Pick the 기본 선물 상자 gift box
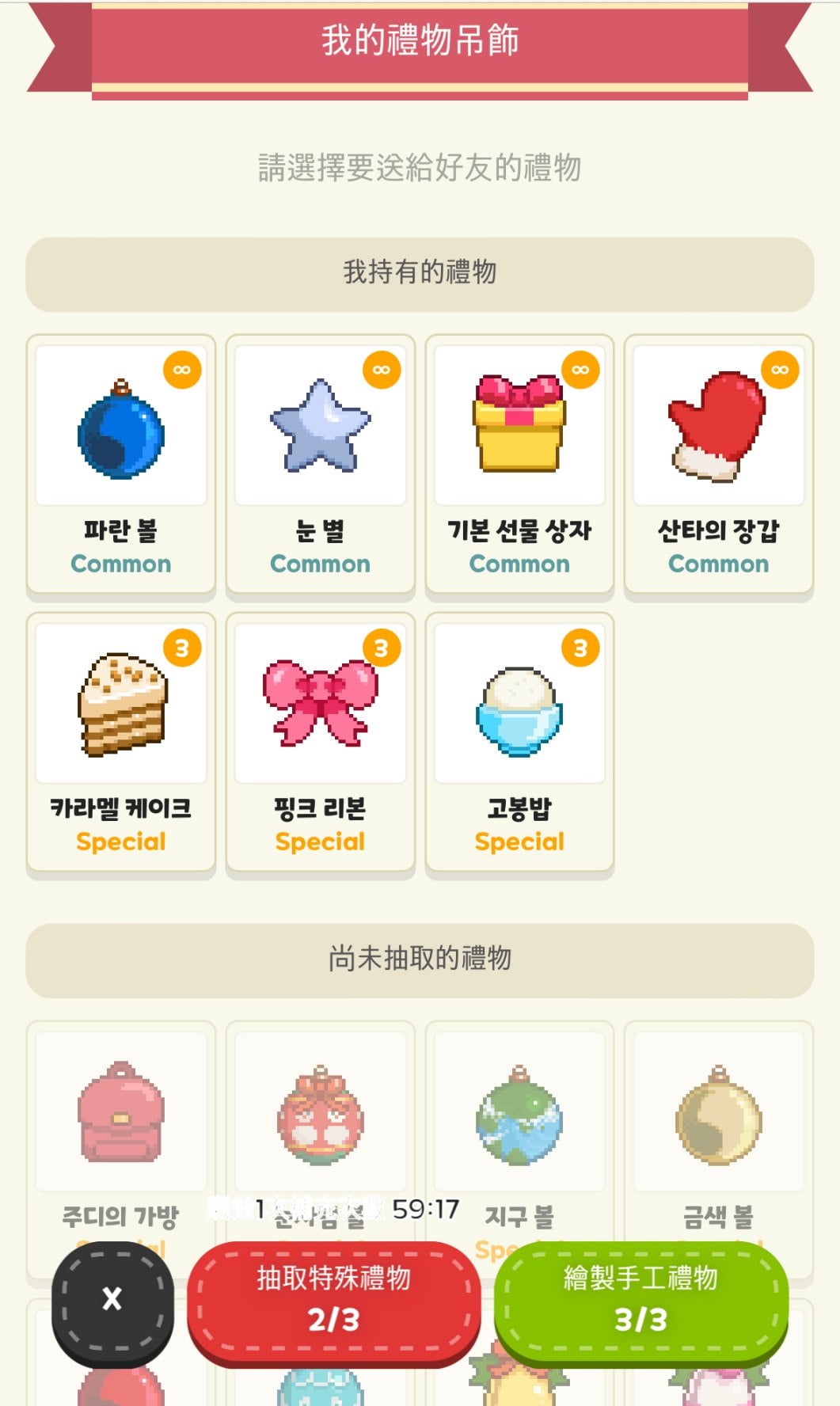Viewport: 840px width, 1406px height. click(x=519, y=464)
